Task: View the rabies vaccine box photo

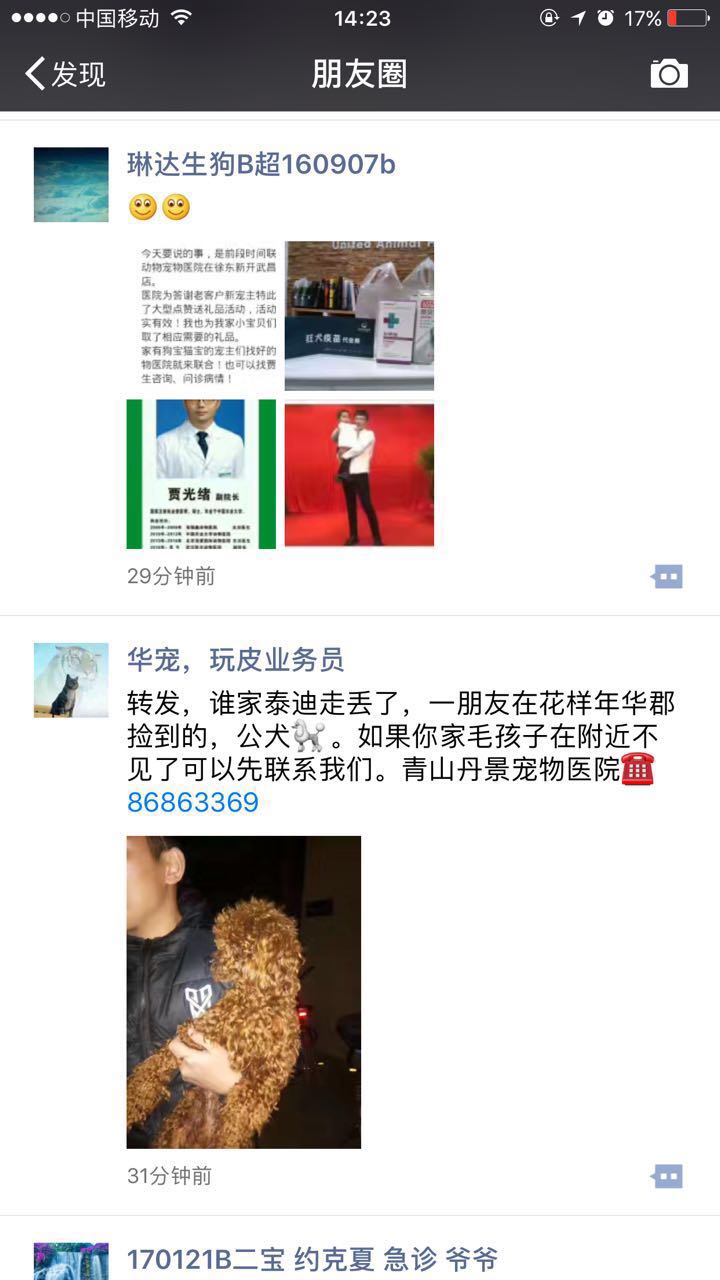Action: (359, 315)
